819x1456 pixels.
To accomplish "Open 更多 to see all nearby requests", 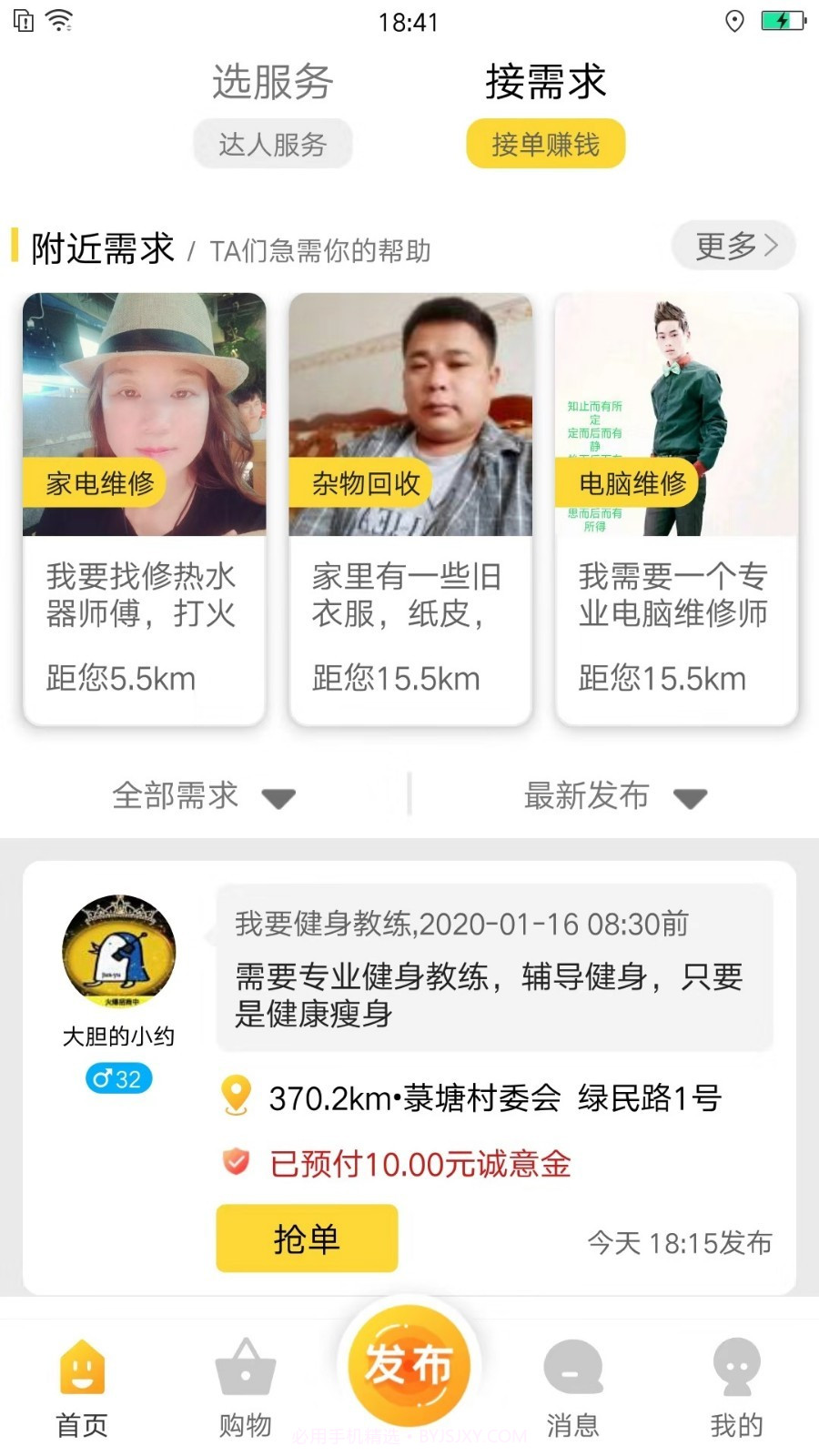I will pos(733,245).
